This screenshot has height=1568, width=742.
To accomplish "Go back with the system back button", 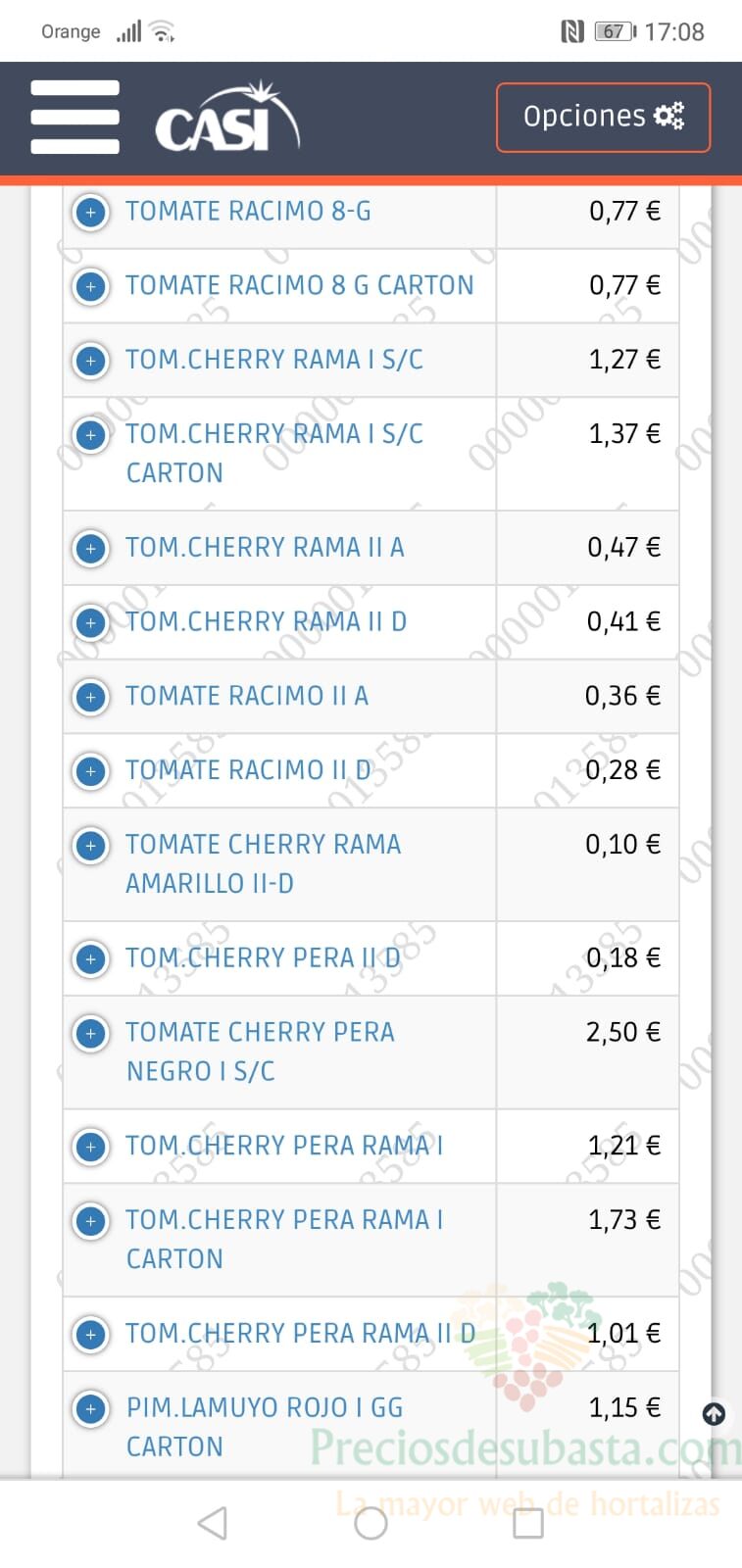I will (x=213, y=1523).
